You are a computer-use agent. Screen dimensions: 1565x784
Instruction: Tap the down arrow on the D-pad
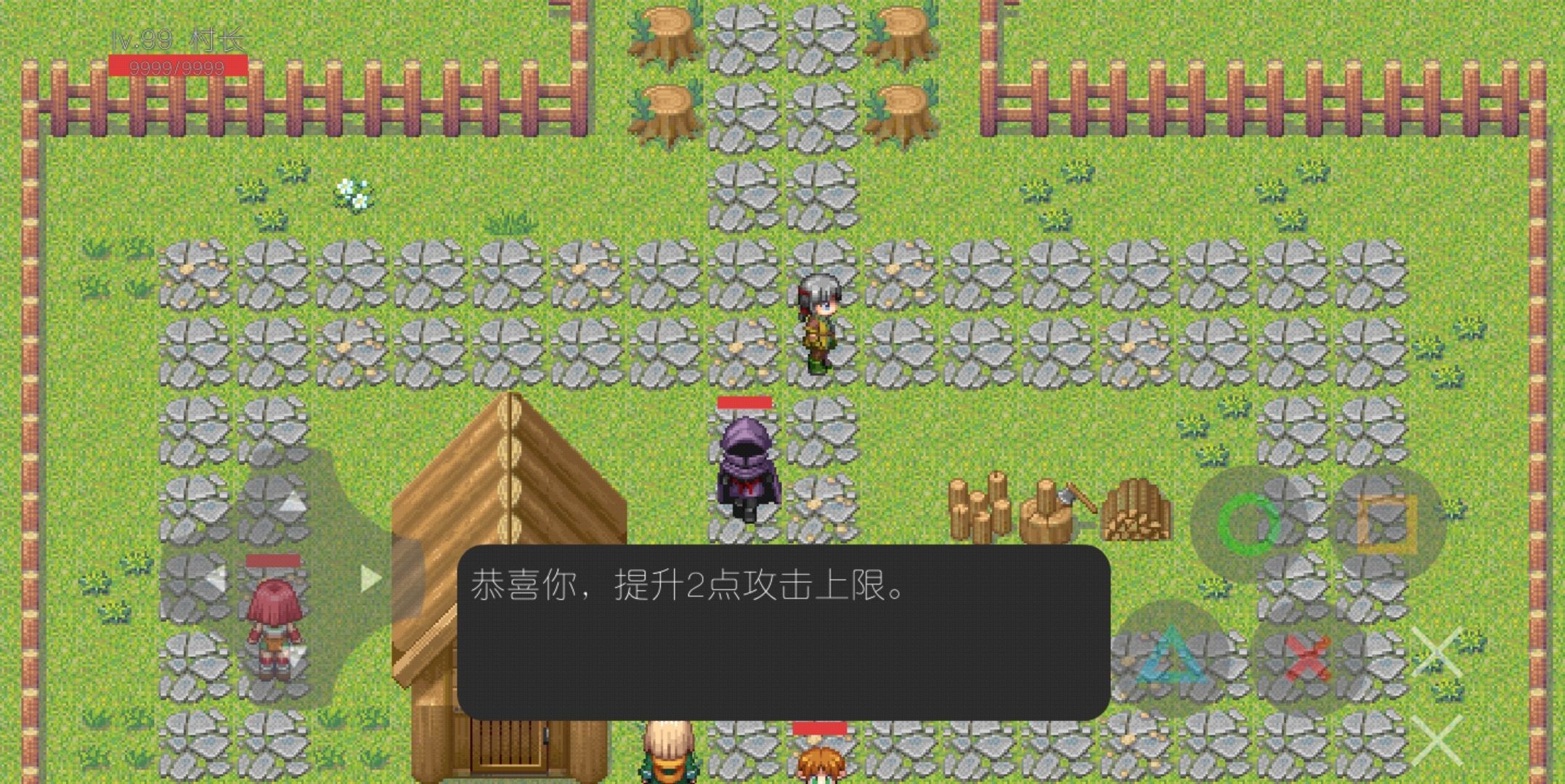pos(296,656)
